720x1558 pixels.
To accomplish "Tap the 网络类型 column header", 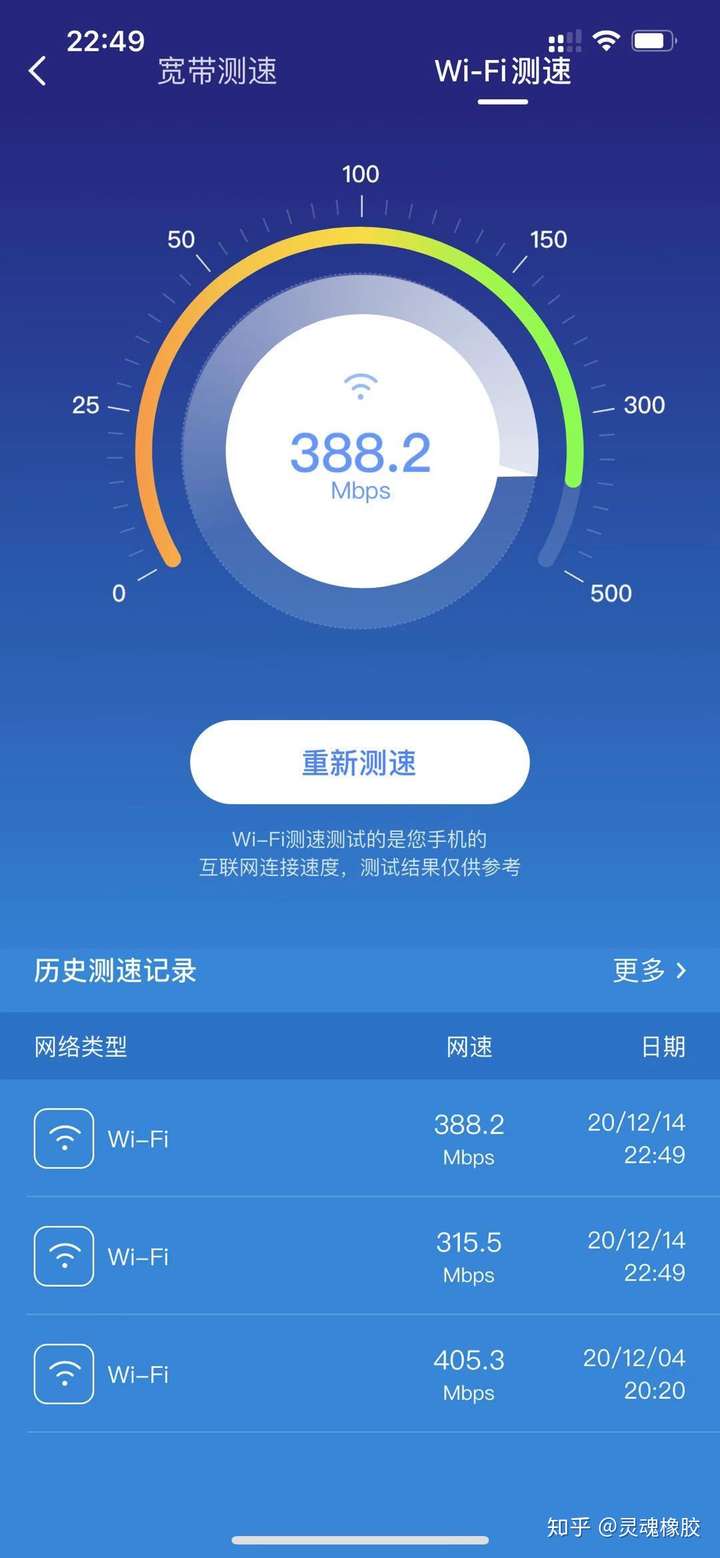I will click(x=81, y=1047).
